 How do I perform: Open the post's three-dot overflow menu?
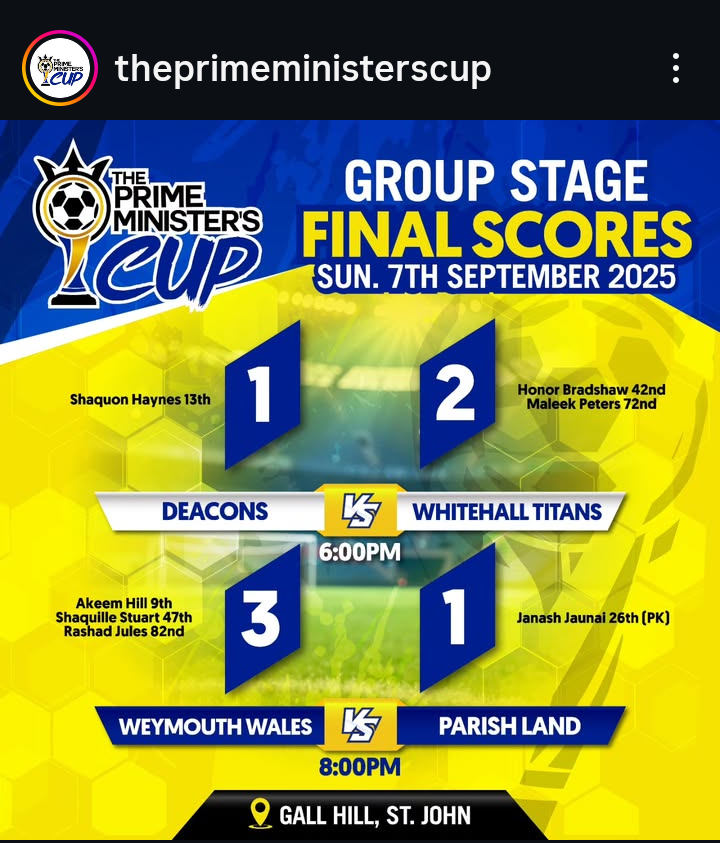point(676,69)
